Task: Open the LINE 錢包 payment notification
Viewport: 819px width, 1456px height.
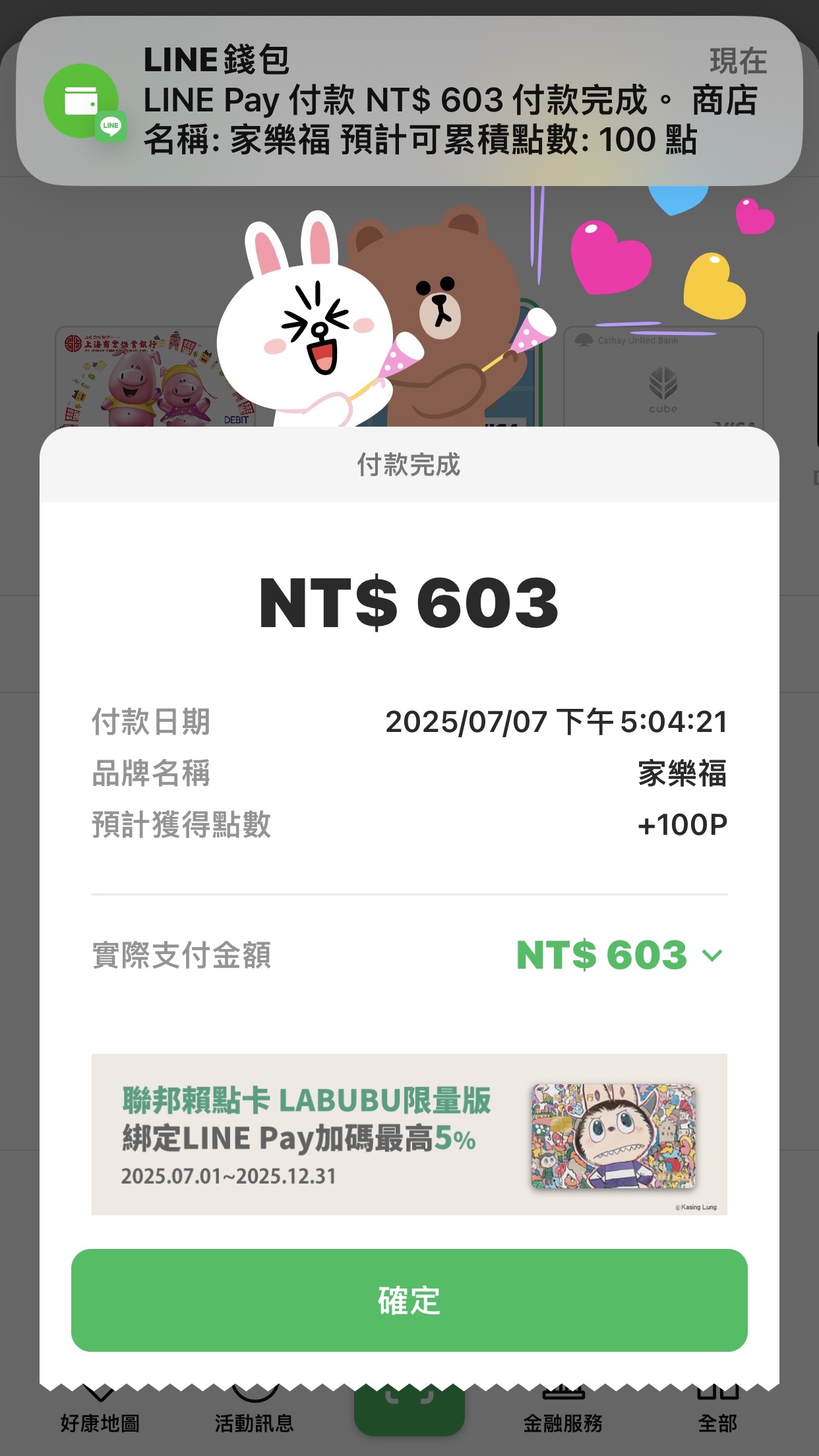Action: point(409,100)
